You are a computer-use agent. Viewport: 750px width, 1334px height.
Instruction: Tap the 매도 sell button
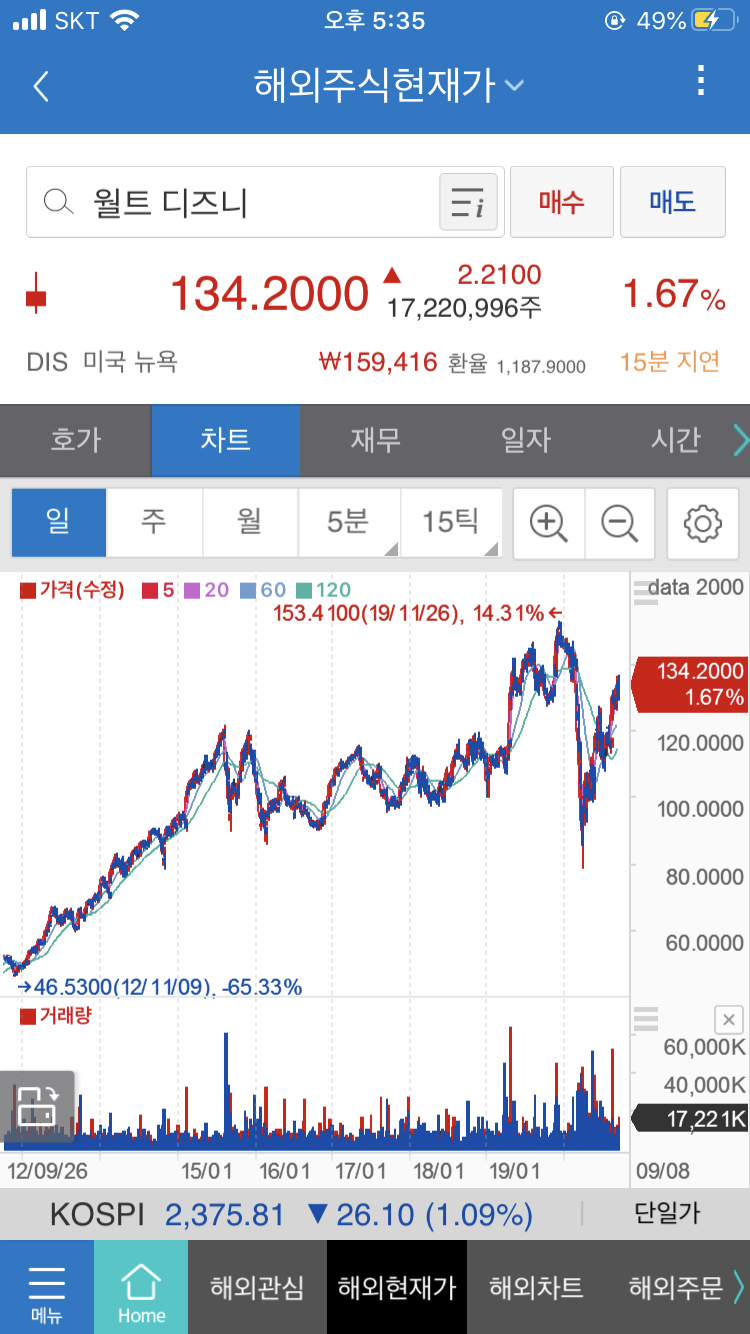[673, 201]
